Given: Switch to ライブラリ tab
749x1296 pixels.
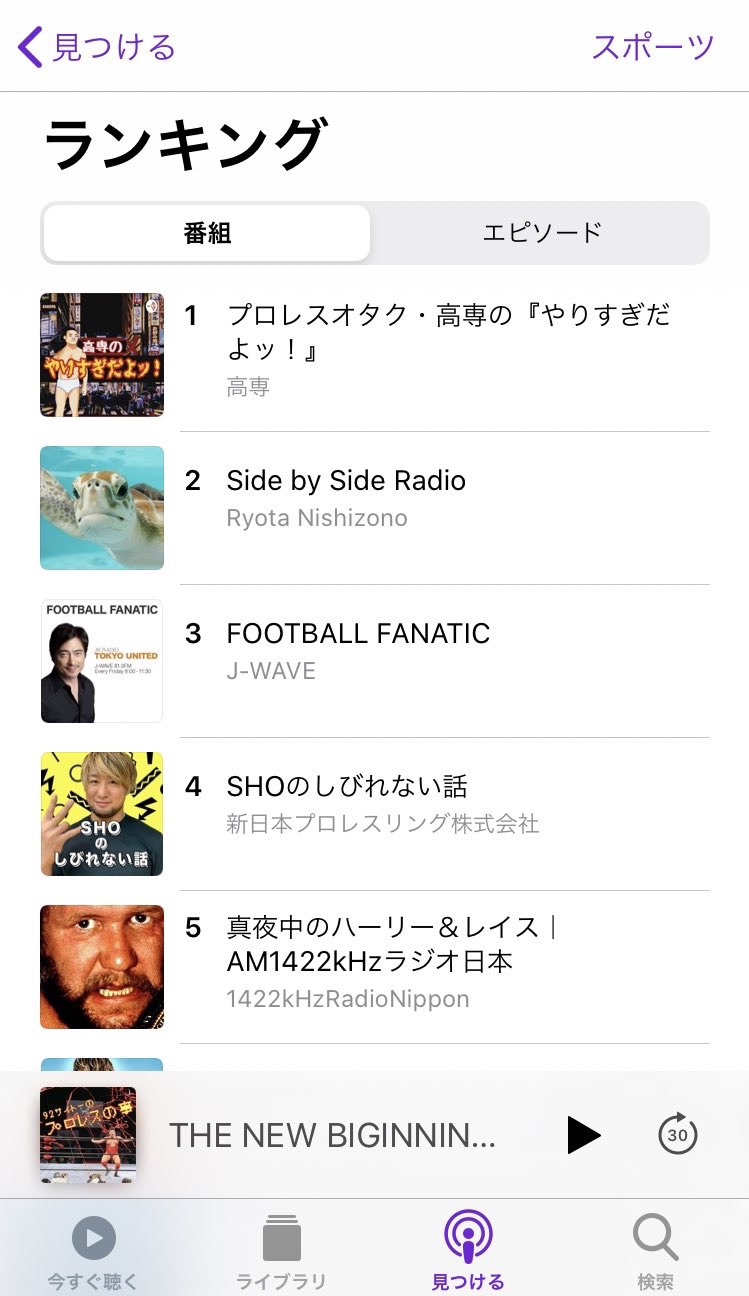Looking at the screenshot, I should [x=281, y=1250].
